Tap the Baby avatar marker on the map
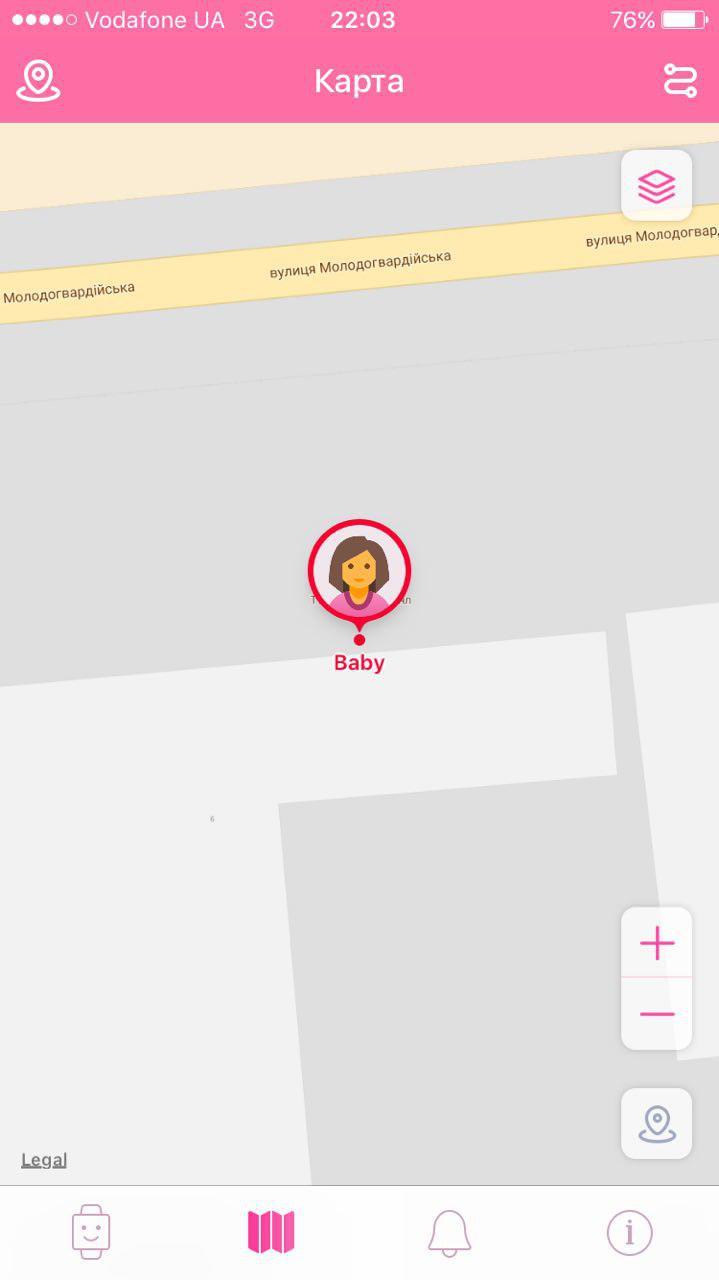The width and height of the screenshot is (719, 1280). [359, 572]
